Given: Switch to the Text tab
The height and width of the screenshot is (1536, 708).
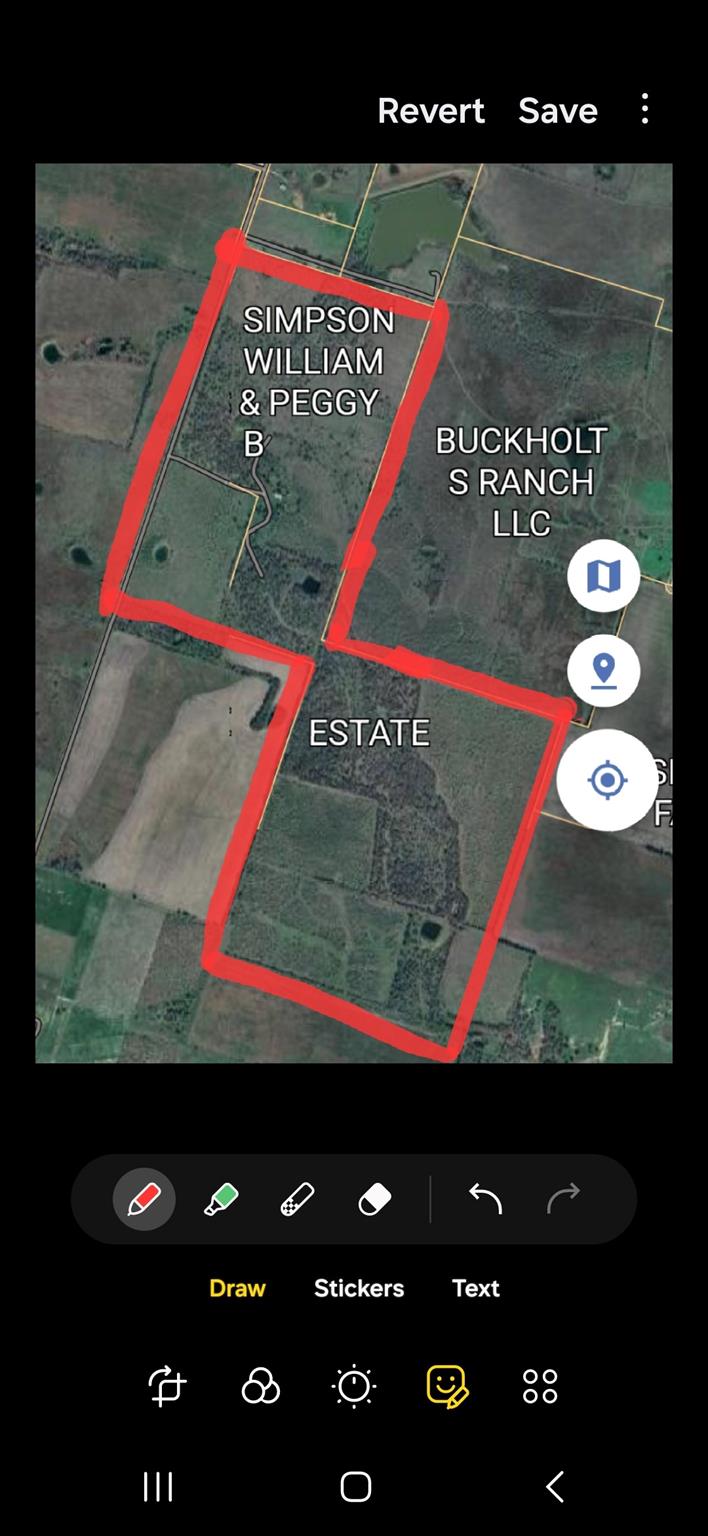Looking at the screenshot, I should click(x=475, y=1288).
